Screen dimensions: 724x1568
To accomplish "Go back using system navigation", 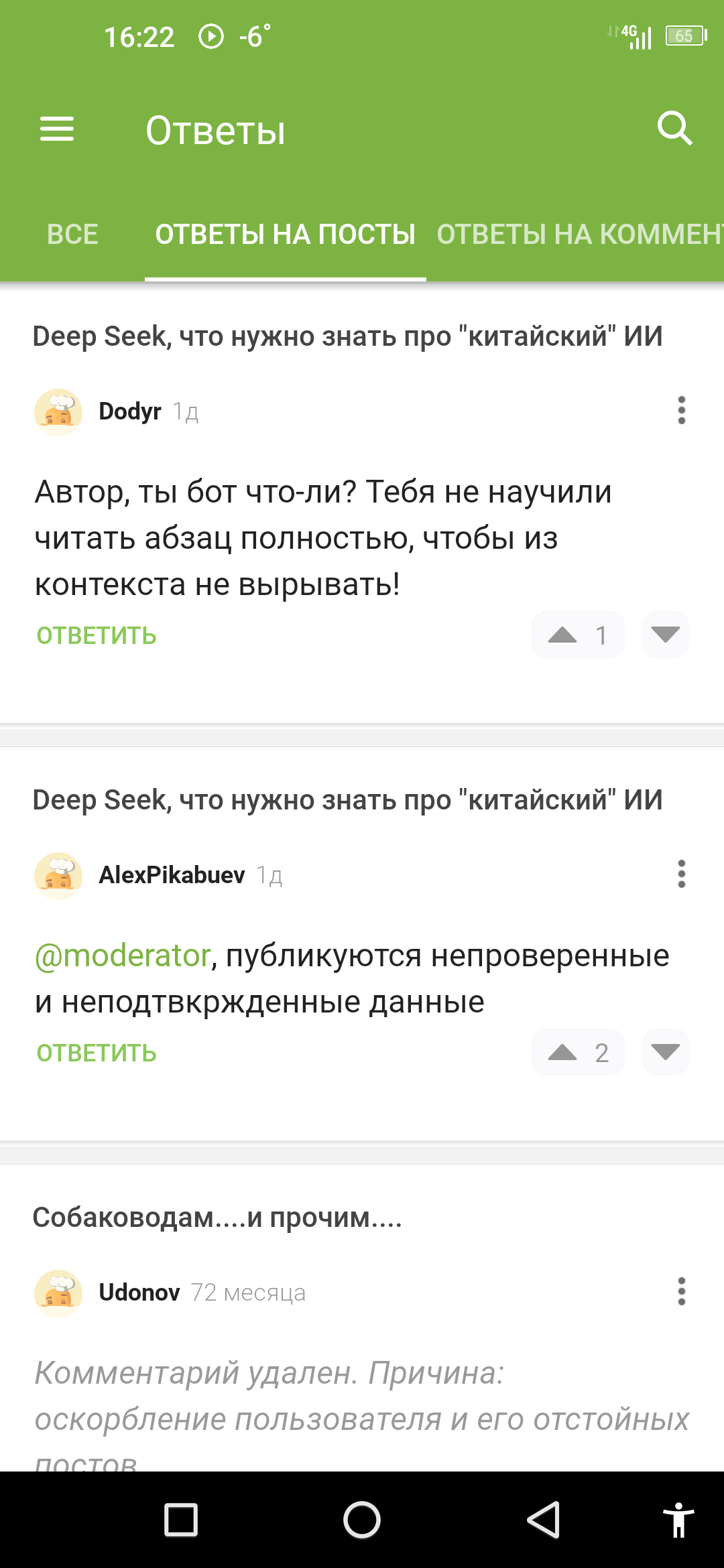I will click(x=543, y=1520).
